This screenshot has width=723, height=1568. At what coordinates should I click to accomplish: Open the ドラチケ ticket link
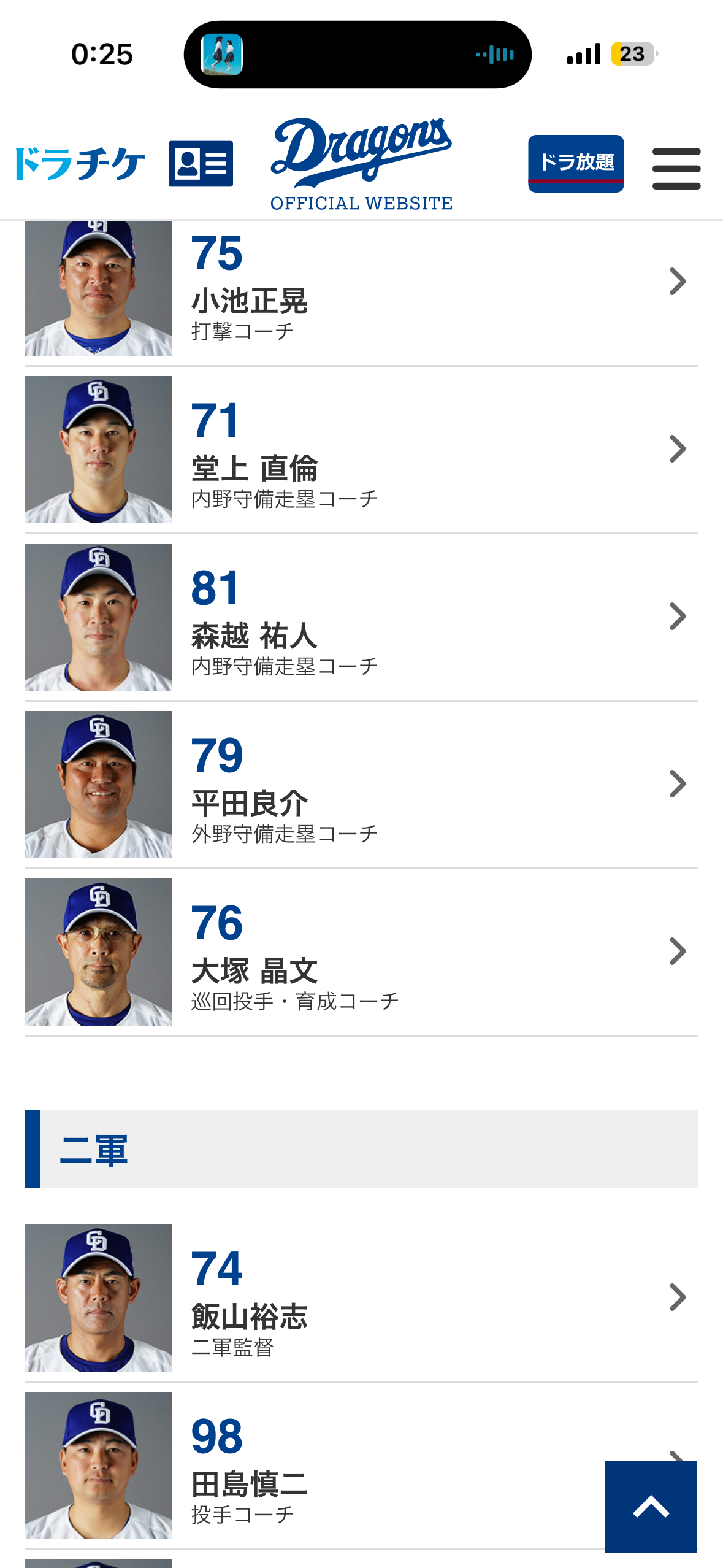(80, 164)
